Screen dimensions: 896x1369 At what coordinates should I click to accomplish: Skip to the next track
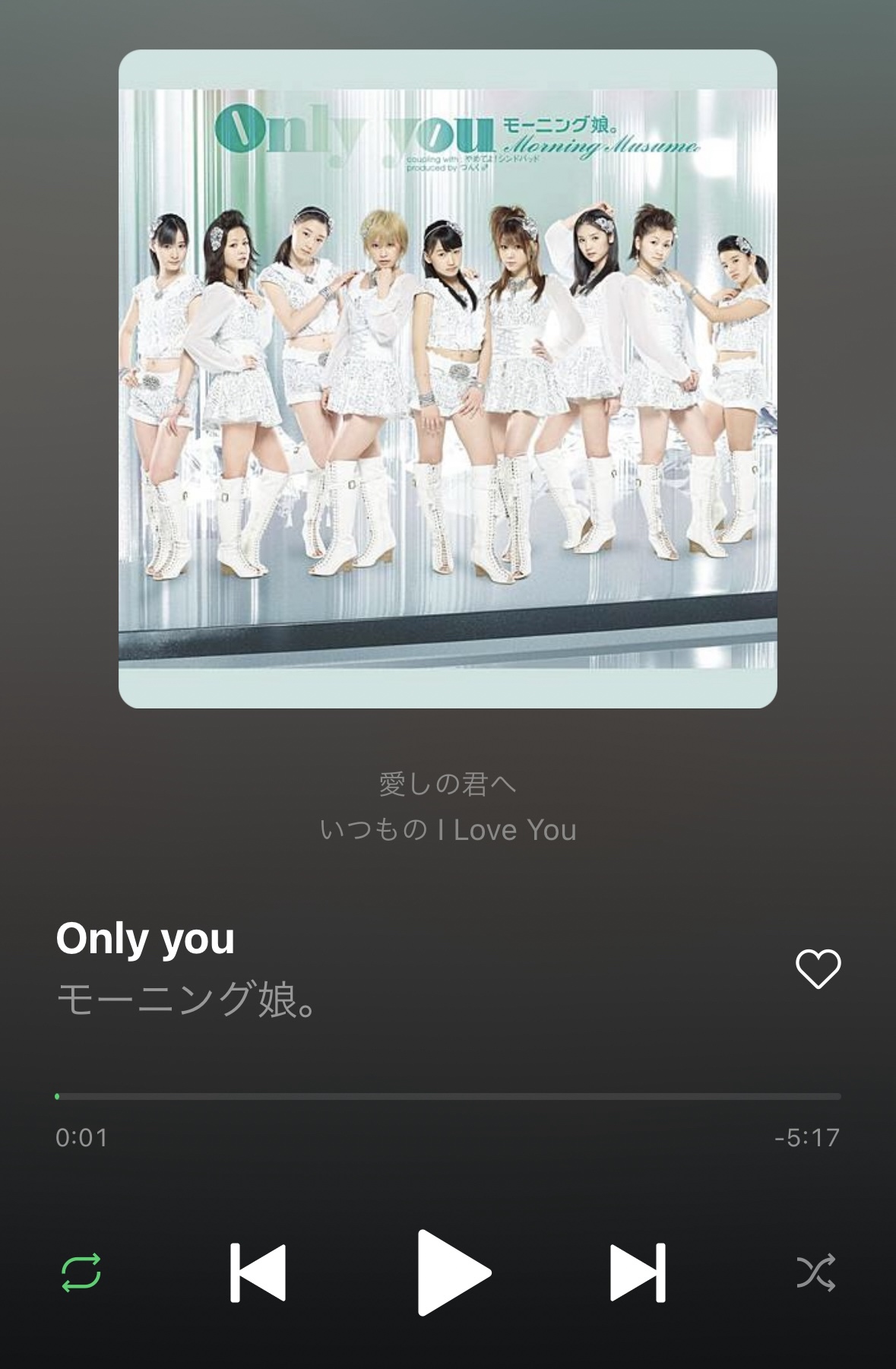638,1272
